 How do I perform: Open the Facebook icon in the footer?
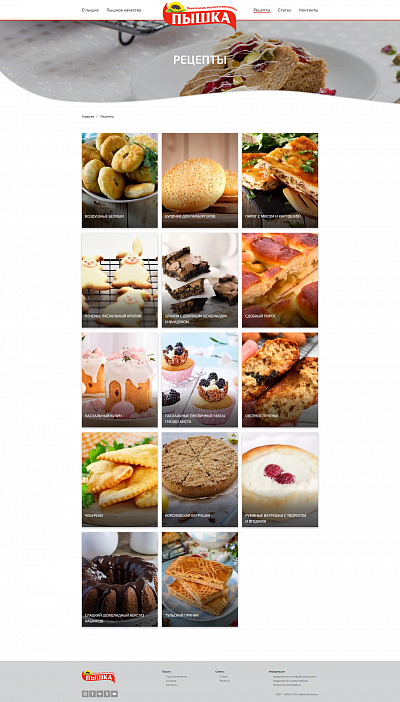coord(92,693)
